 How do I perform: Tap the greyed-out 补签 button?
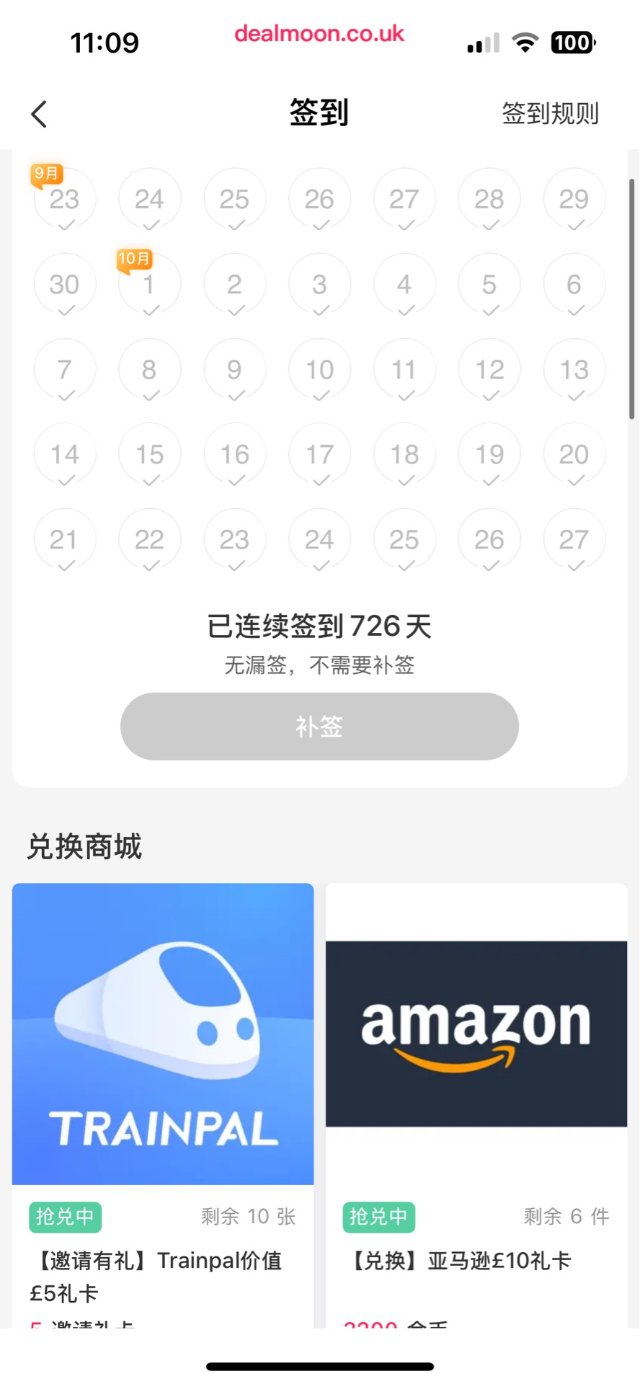319,727
